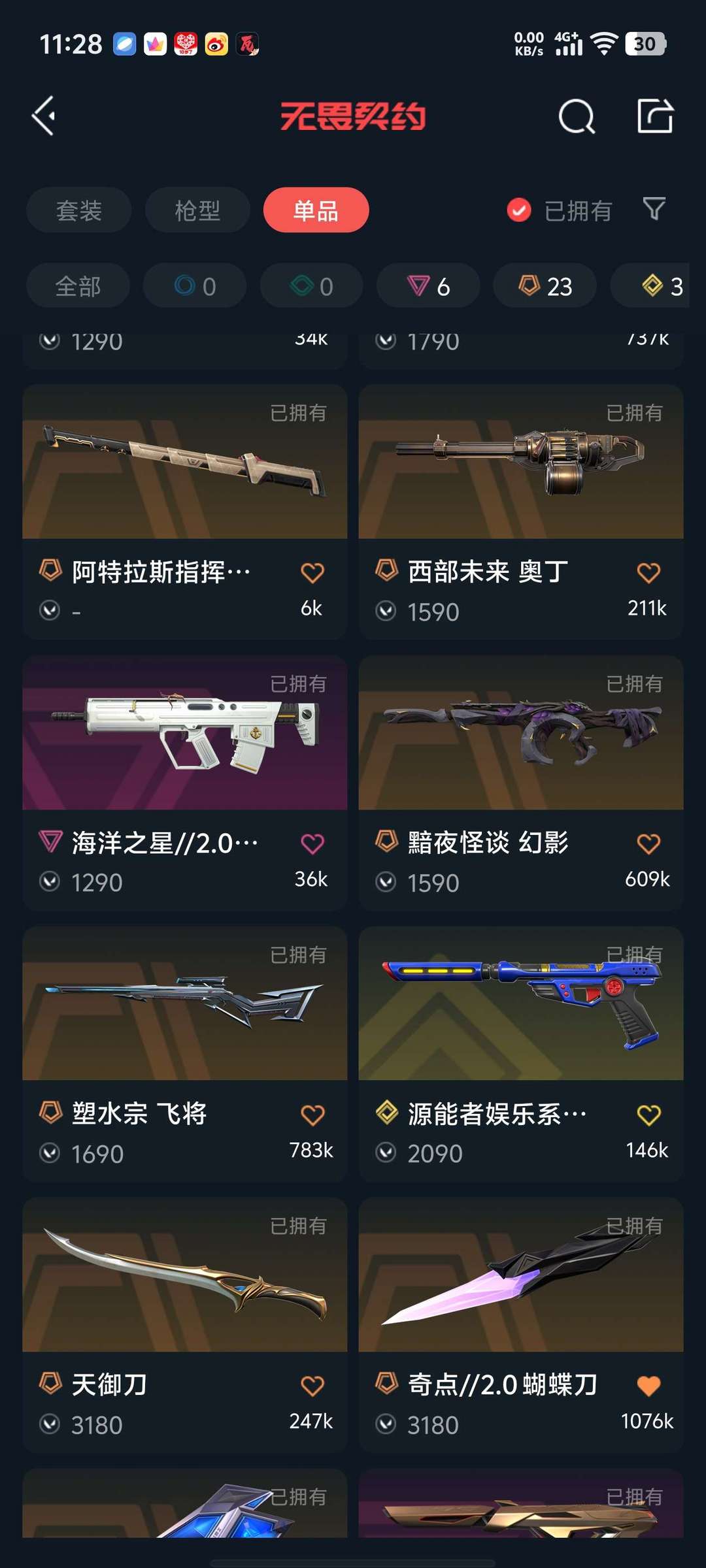Image resolution: width=706 pixels, height=1568 pixels.
Task: Open the 阿特拉斯指挥 skin card
Action: tap(184, 512)
